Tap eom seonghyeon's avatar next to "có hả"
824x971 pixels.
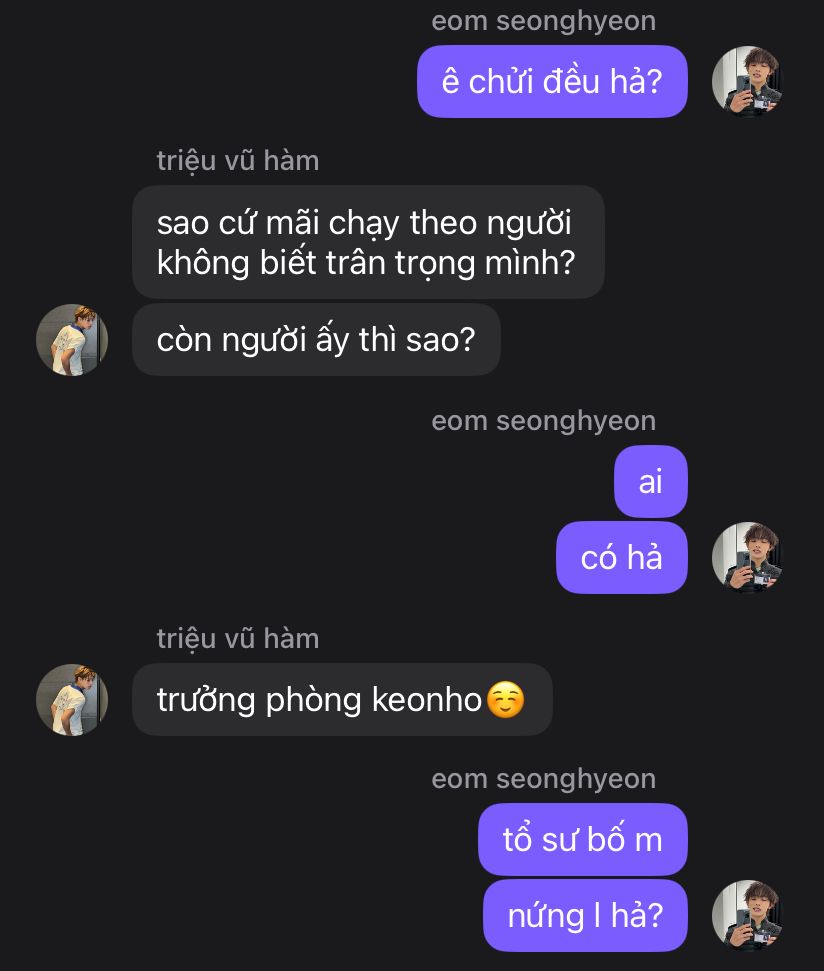click(x=747, y=557)
